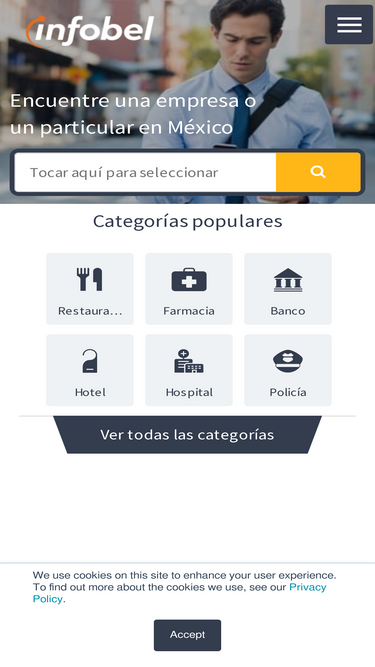Hit the yellow search magnifier button
The image size is (375, 667).
tap(318, 172)
